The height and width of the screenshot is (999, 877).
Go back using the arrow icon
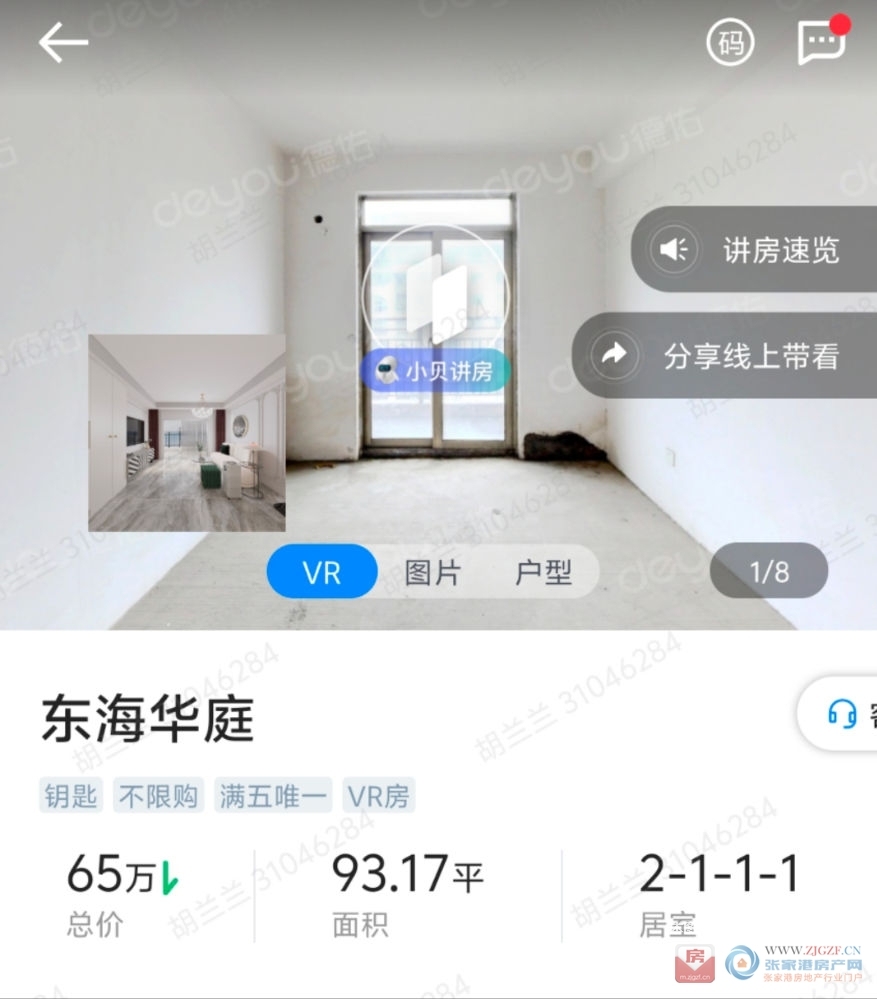pyautogui.click(x=63, y=42)
